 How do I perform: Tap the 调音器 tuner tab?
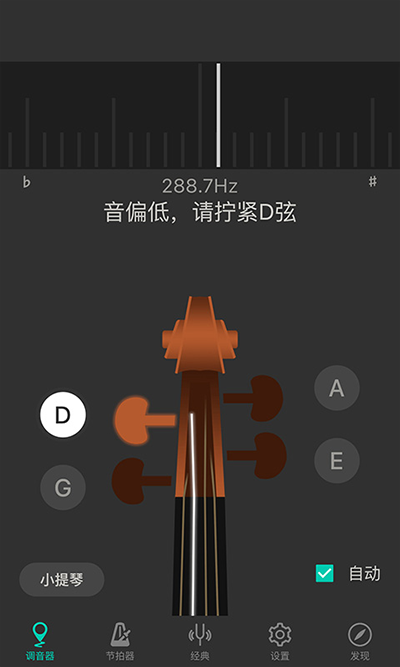(x=40, y=642)
